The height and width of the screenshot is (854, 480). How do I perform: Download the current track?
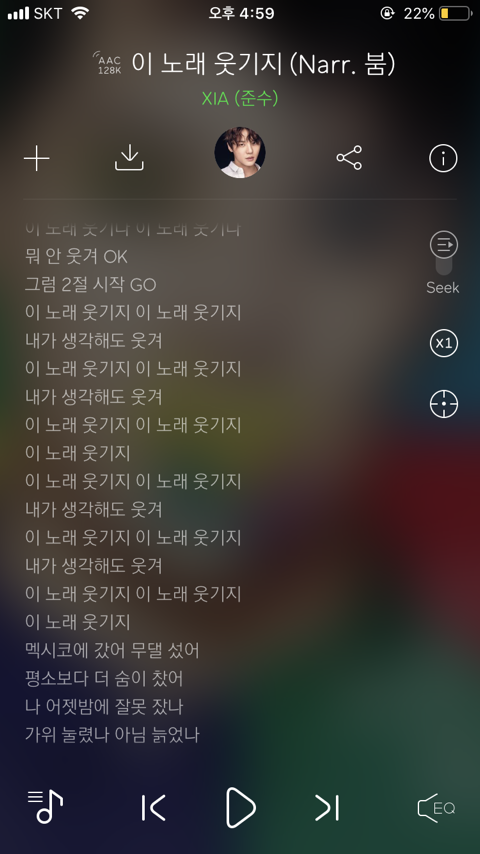pyautogui.click(x=129, y=158)
